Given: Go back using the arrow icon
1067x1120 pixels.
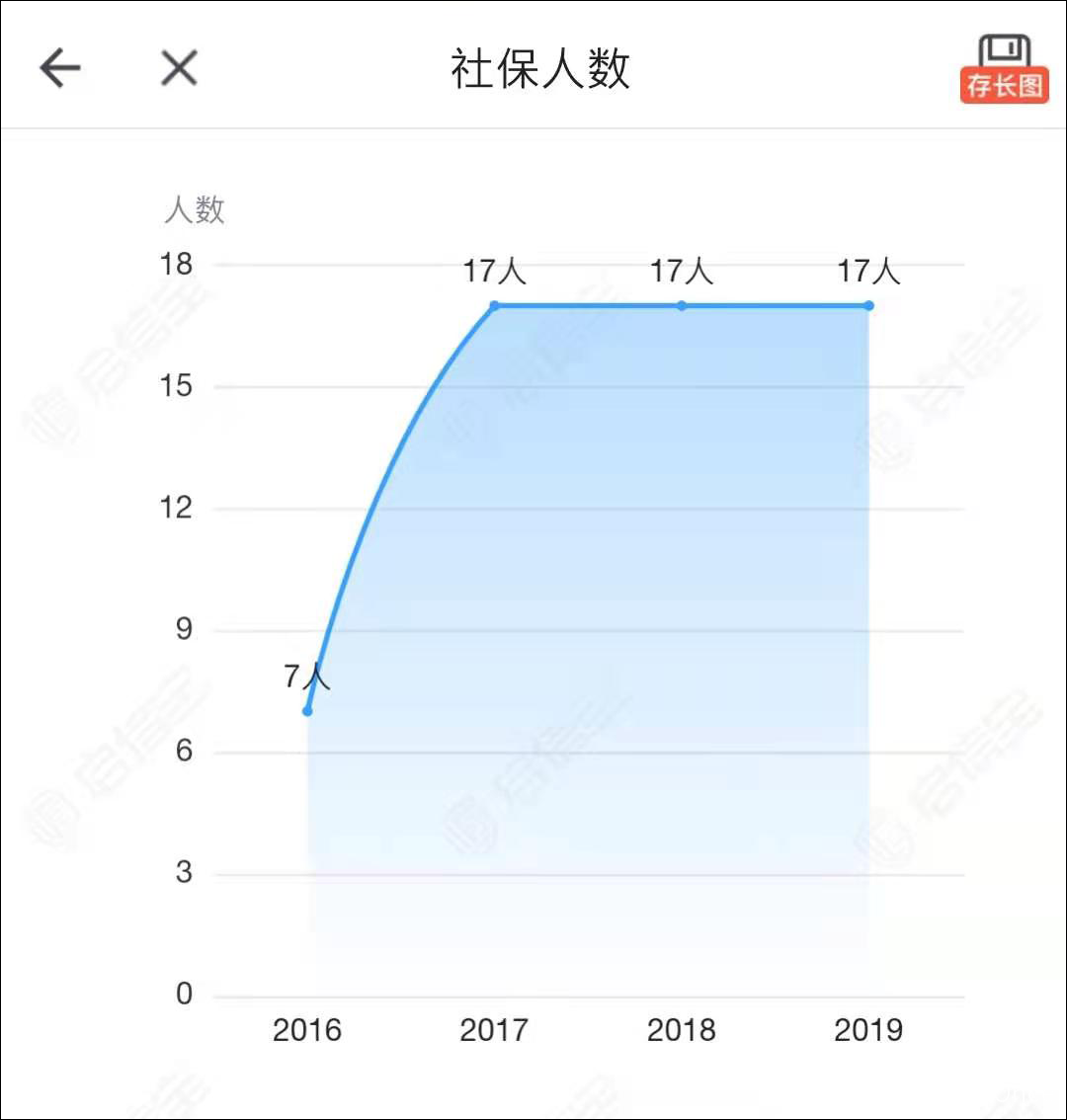Looking at the screenshot, I should (60, 68).
